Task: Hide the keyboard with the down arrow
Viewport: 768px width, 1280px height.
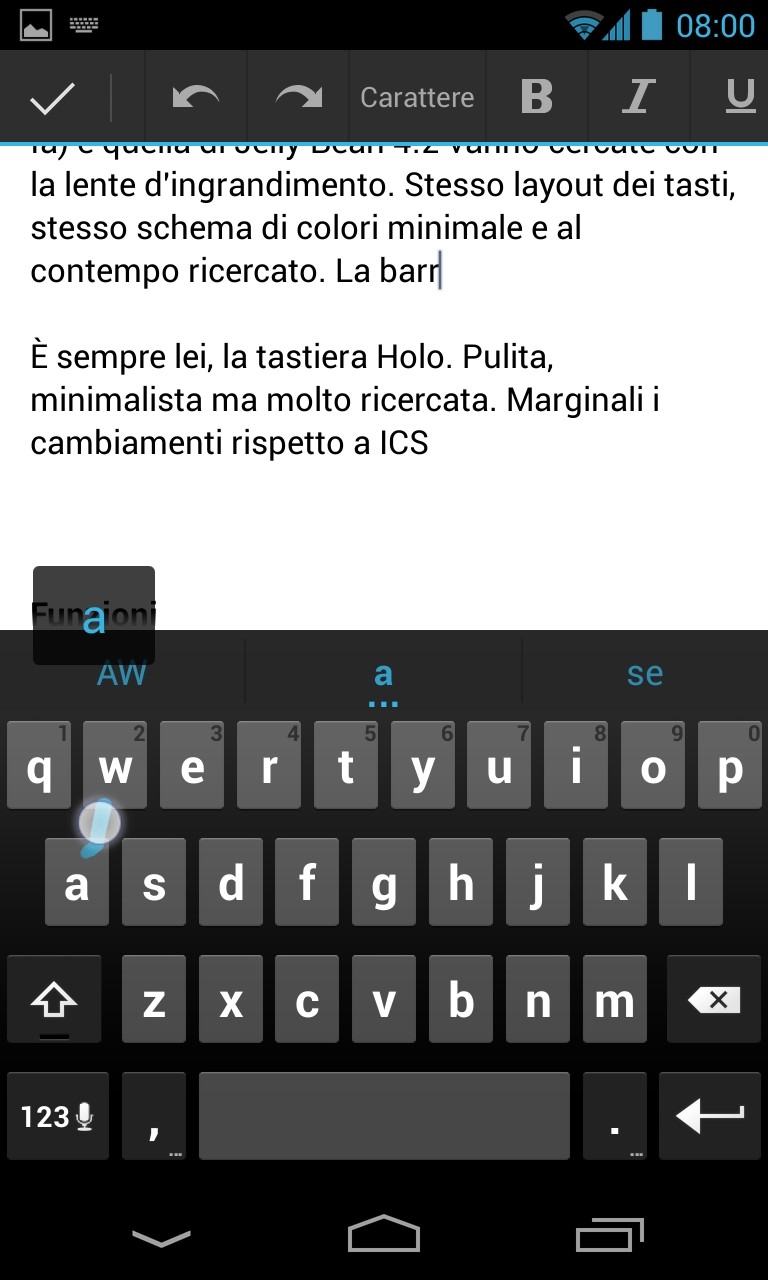Action: pyautogui.click(x=161, y=1238)
